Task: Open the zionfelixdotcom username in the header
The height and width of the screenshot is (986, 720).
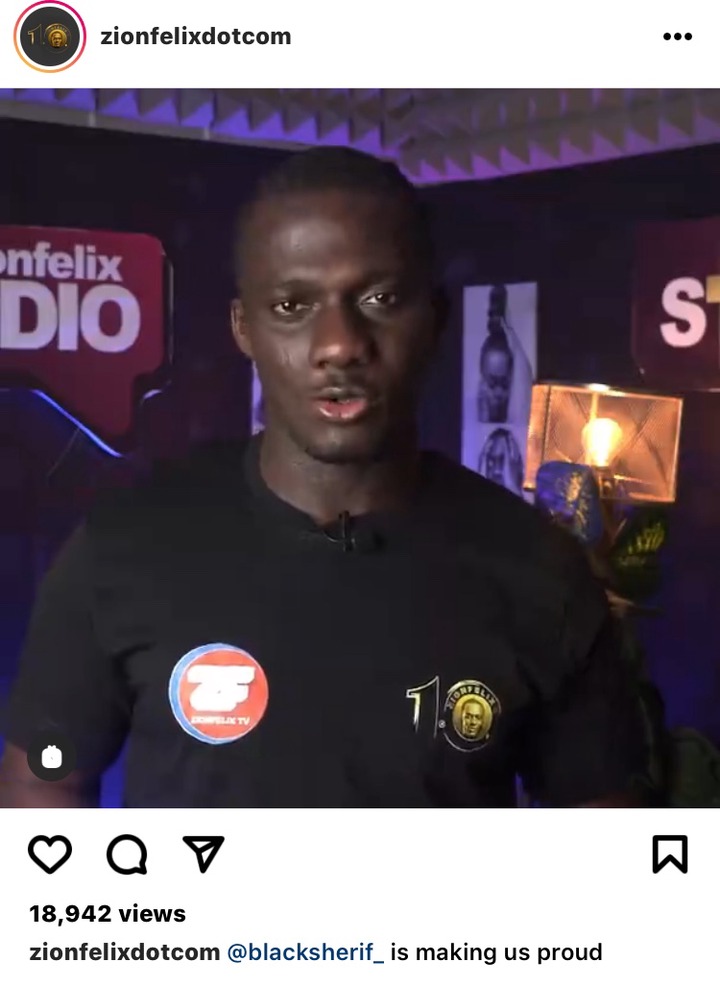Action: coord(195,37)
